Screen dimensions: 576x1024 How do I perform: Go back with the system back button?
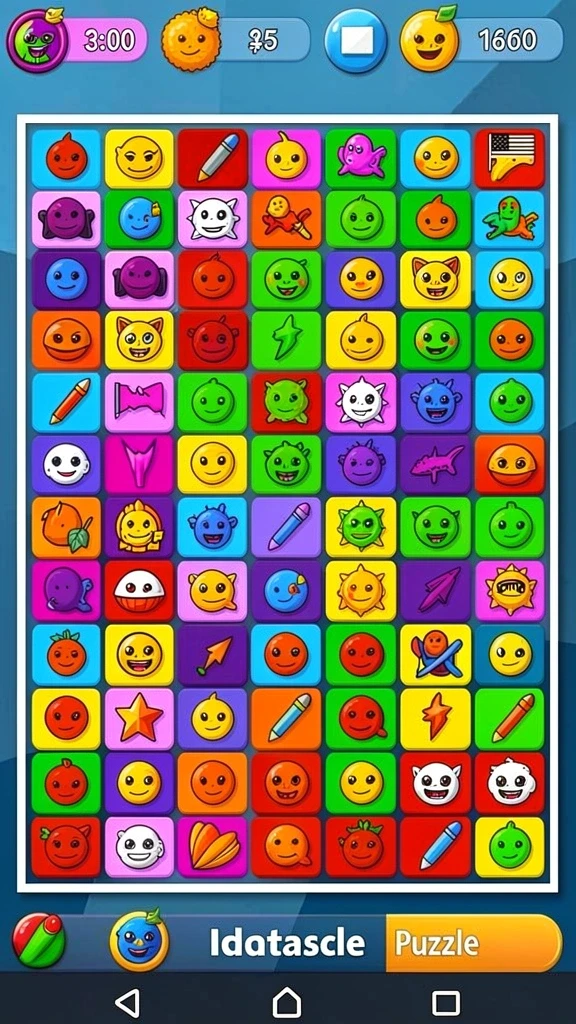point(127,1000)
